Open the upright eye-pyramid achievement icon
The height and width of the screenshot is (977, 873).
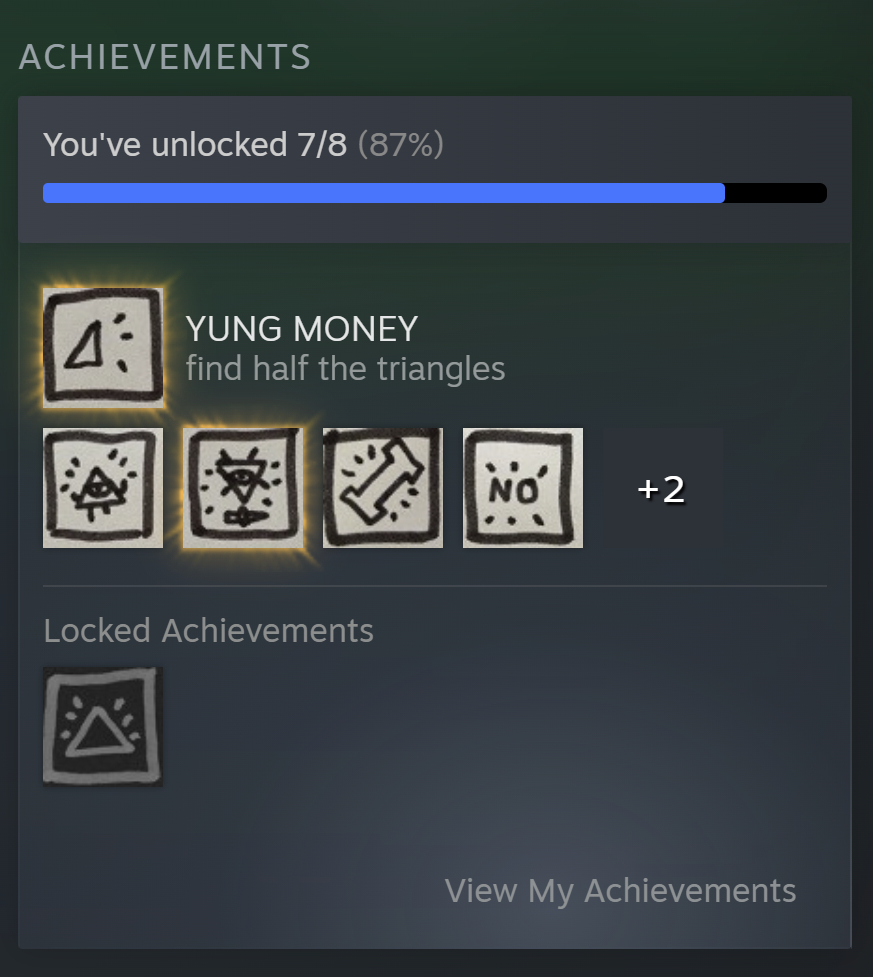point(103,488)
